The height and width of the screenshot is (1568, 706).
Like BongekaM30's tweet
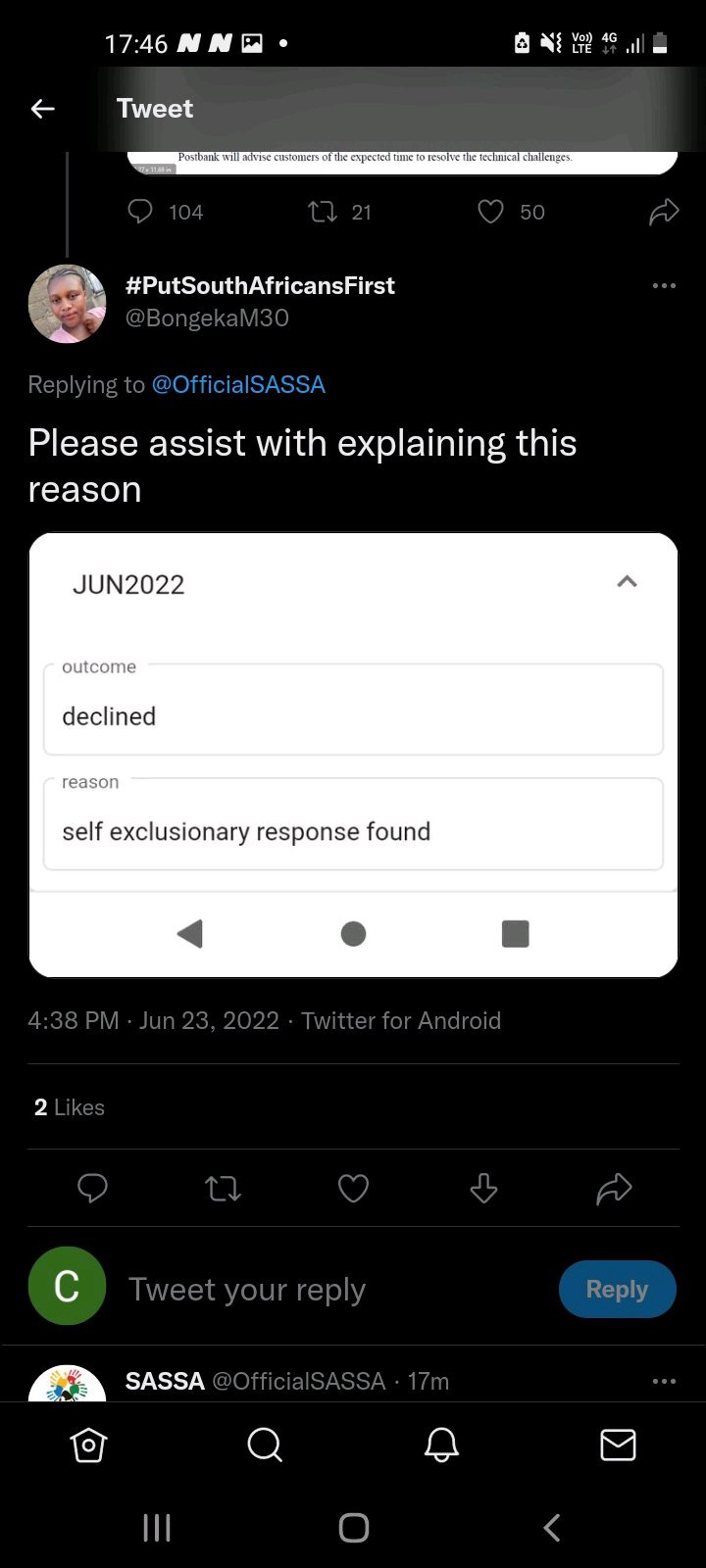pos(353,1188)
